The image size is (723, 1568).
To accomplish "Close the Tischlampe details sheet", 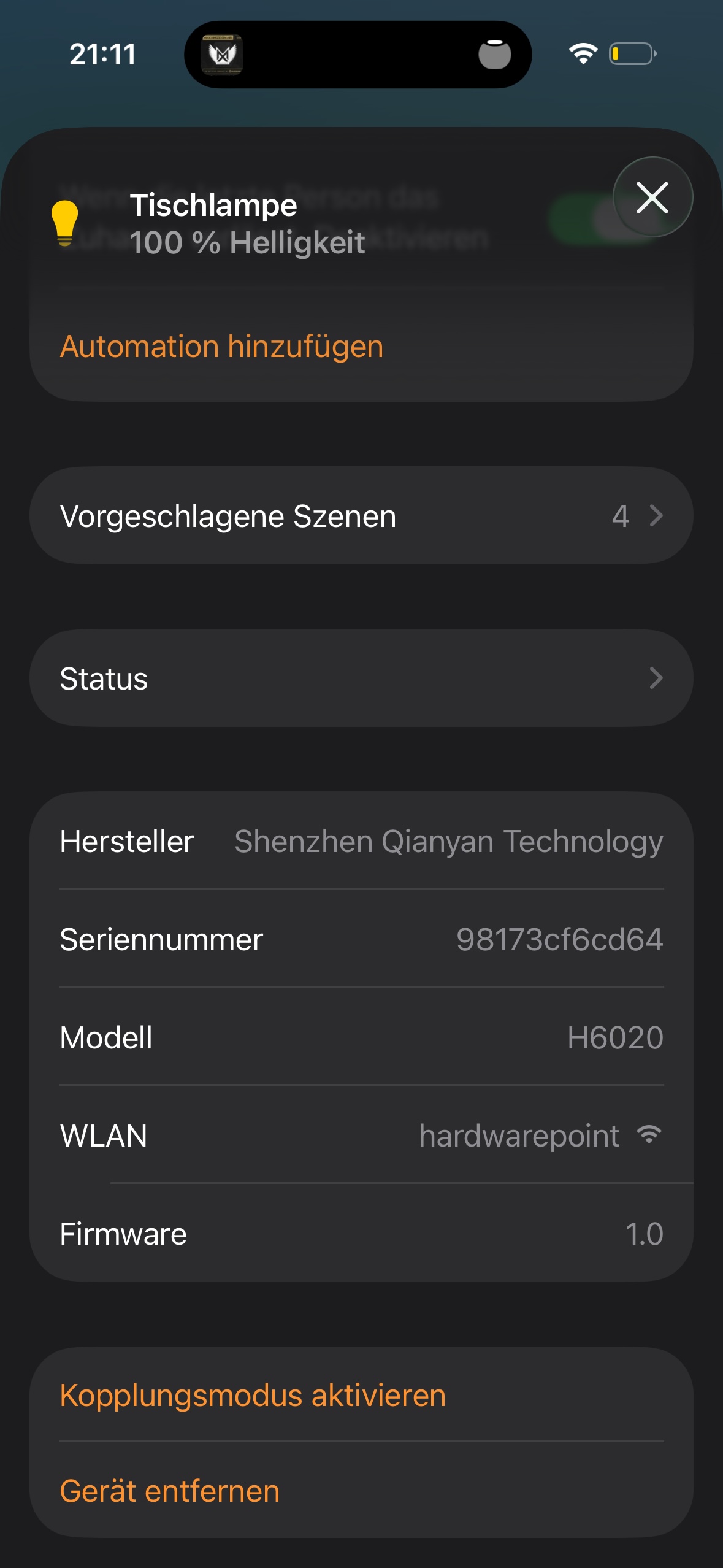I will coord(652,198).
